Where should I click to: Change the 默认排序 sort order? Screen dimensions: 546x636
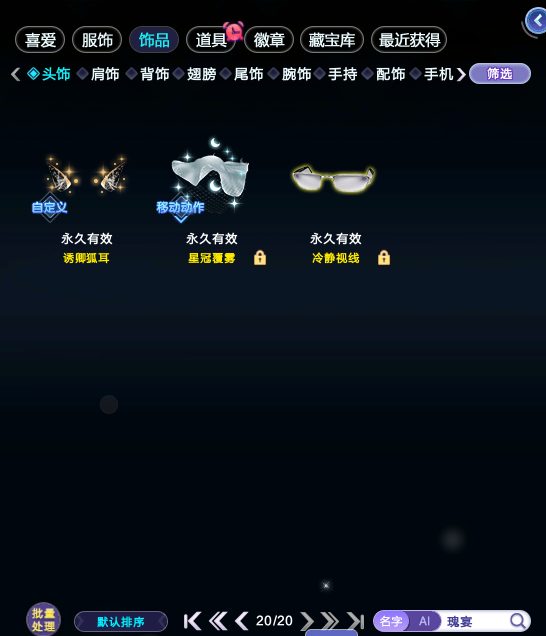click(121, 621)
